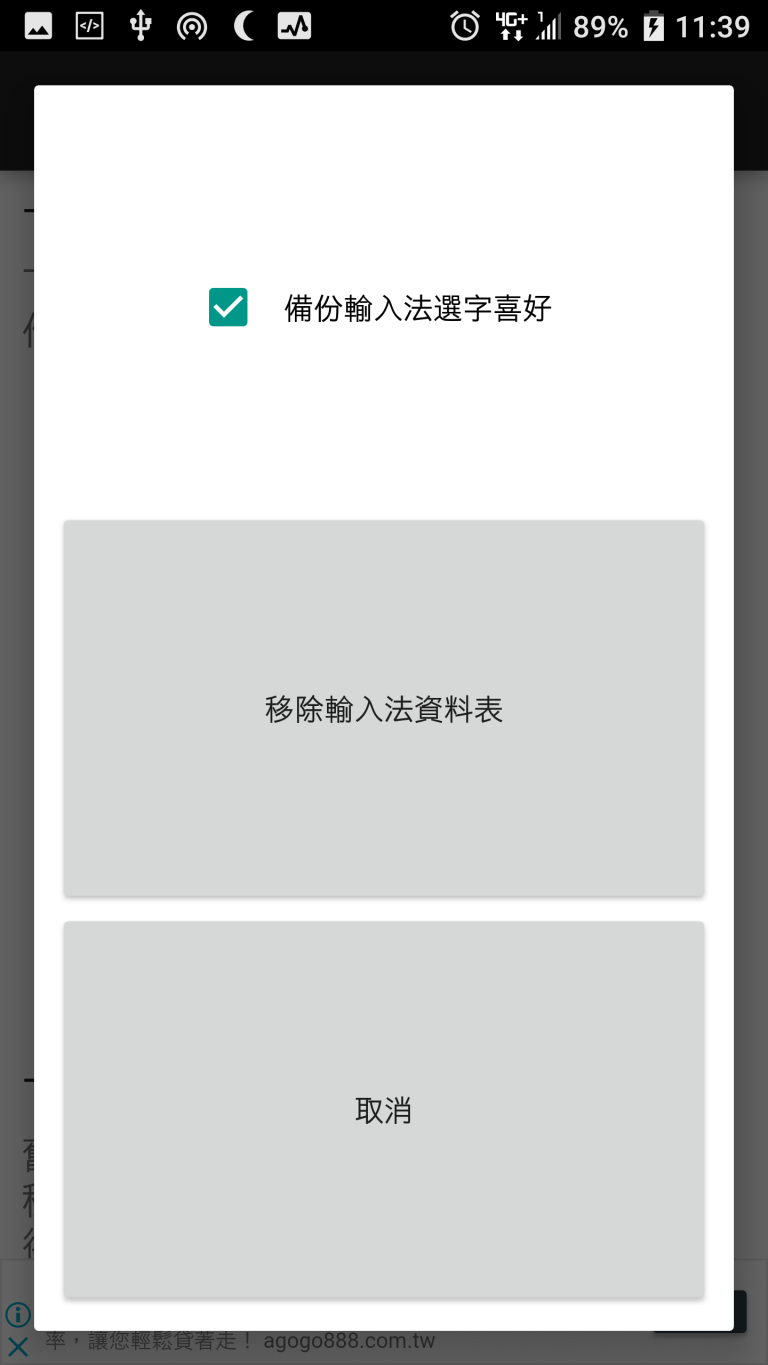
Task: Tap the 移除輸入法資料表 button
Action: click(384, 708)
